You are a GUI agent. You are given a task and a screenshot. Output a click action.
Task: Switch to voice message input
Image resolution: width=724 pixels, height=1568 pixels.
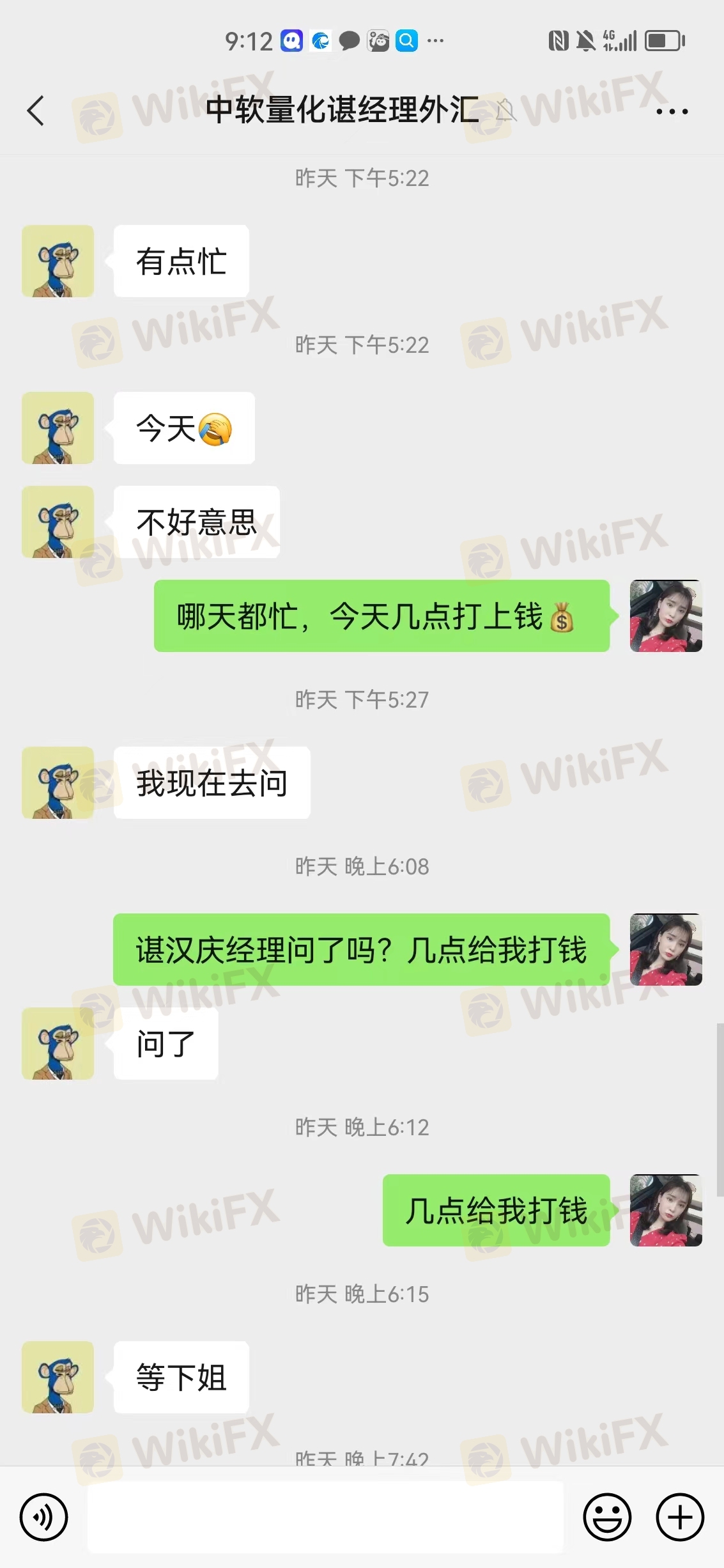[43, 1517]
